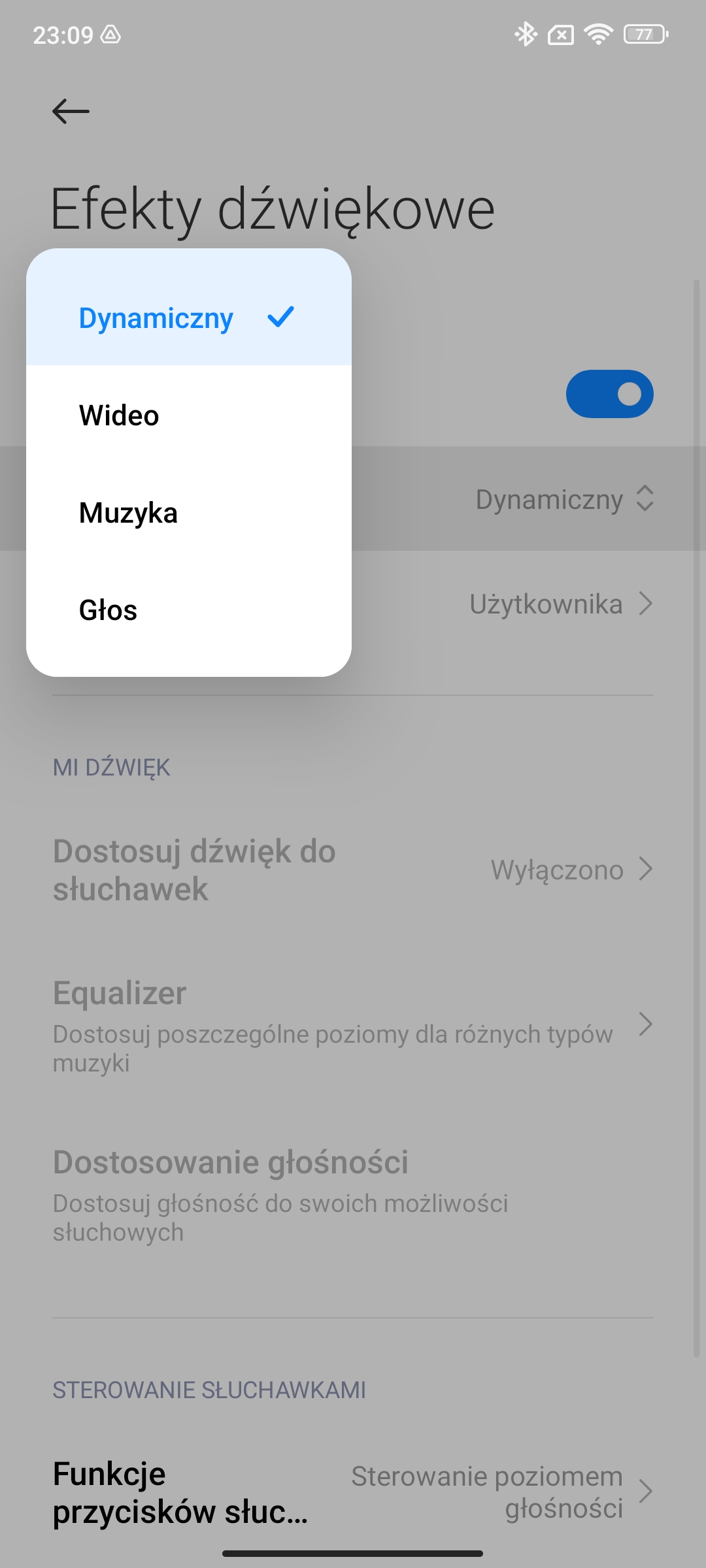
Task: Open Dostosowanie głośności
Action: tap(353, 1194)
